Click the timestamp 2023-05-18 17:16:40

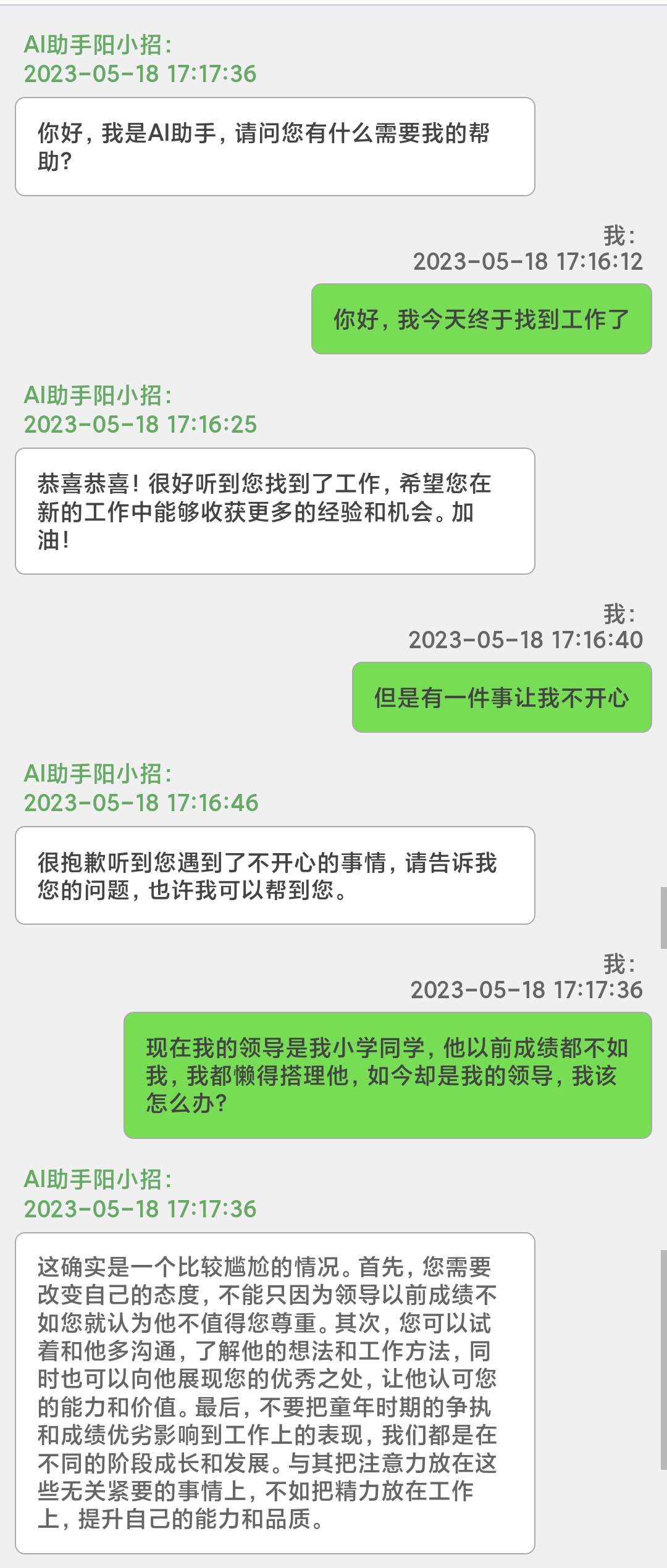coord(528,640)
